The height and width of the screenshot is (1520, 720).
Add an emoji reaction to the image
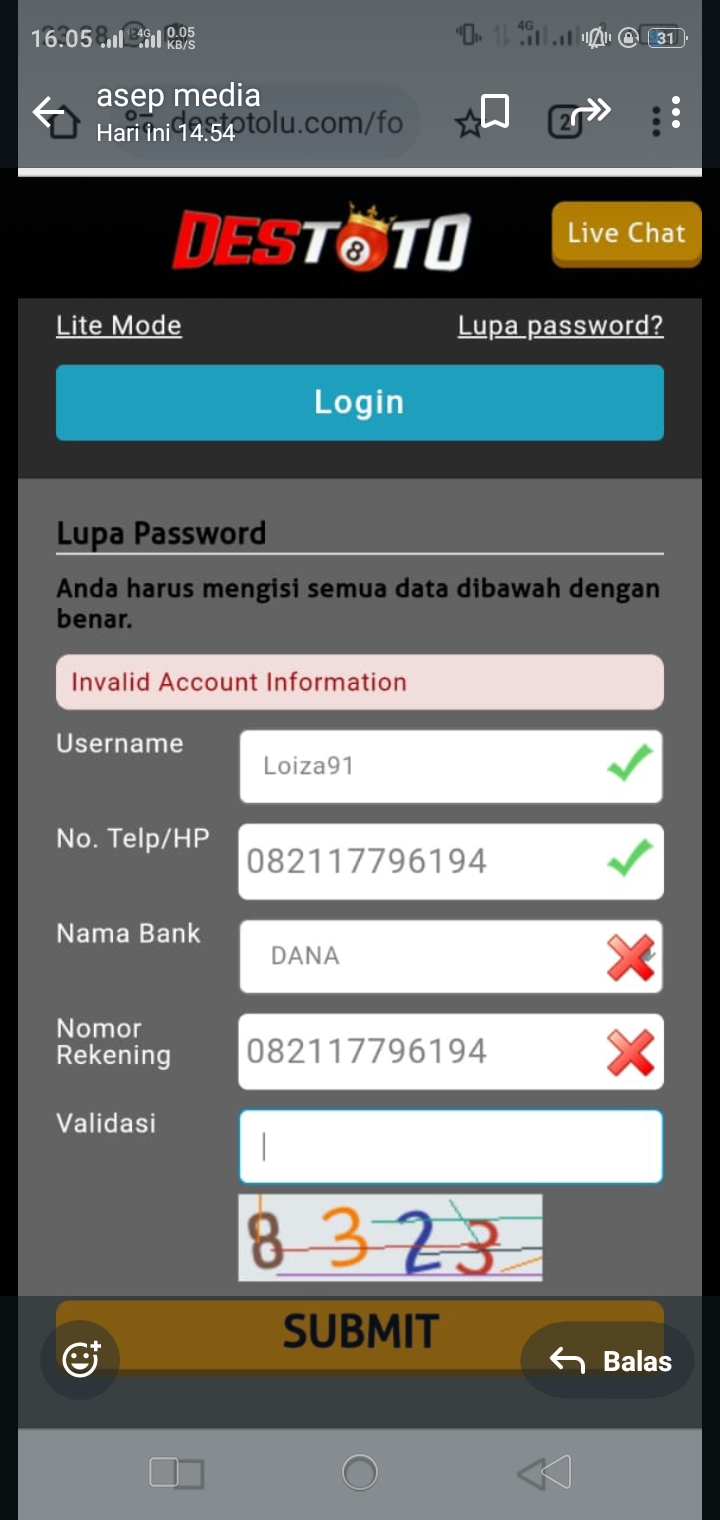pyautogui.click(x=80, y=1359)
